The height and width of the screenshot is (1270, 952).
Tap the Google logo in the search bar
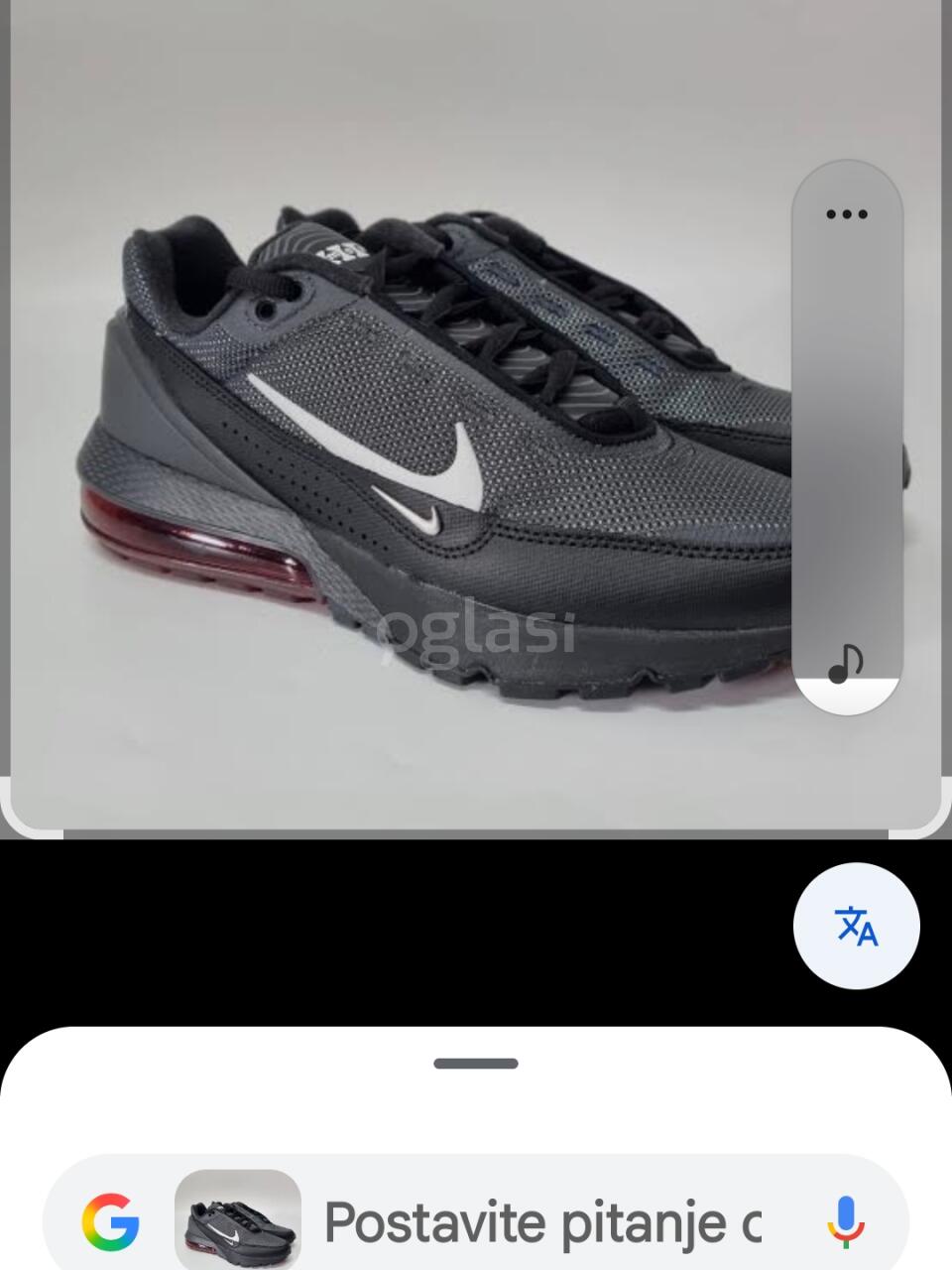(x=110, y=1221)
